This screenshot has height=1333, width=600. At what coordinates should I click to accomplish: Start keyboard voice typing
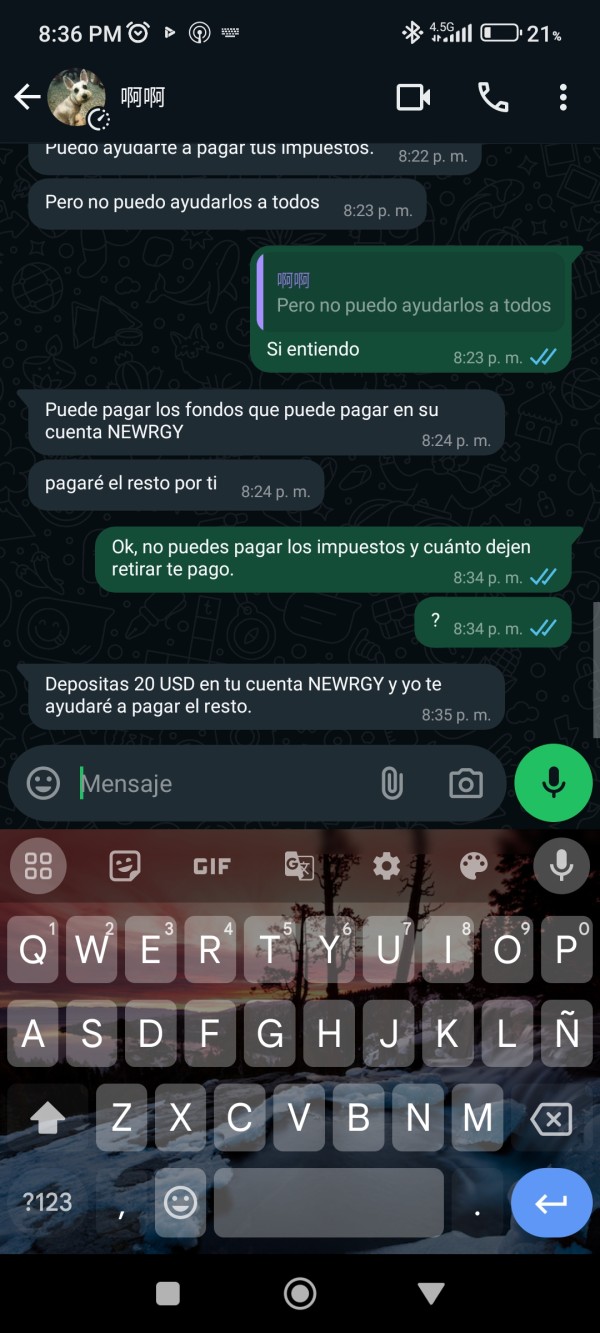pos(561,866)
